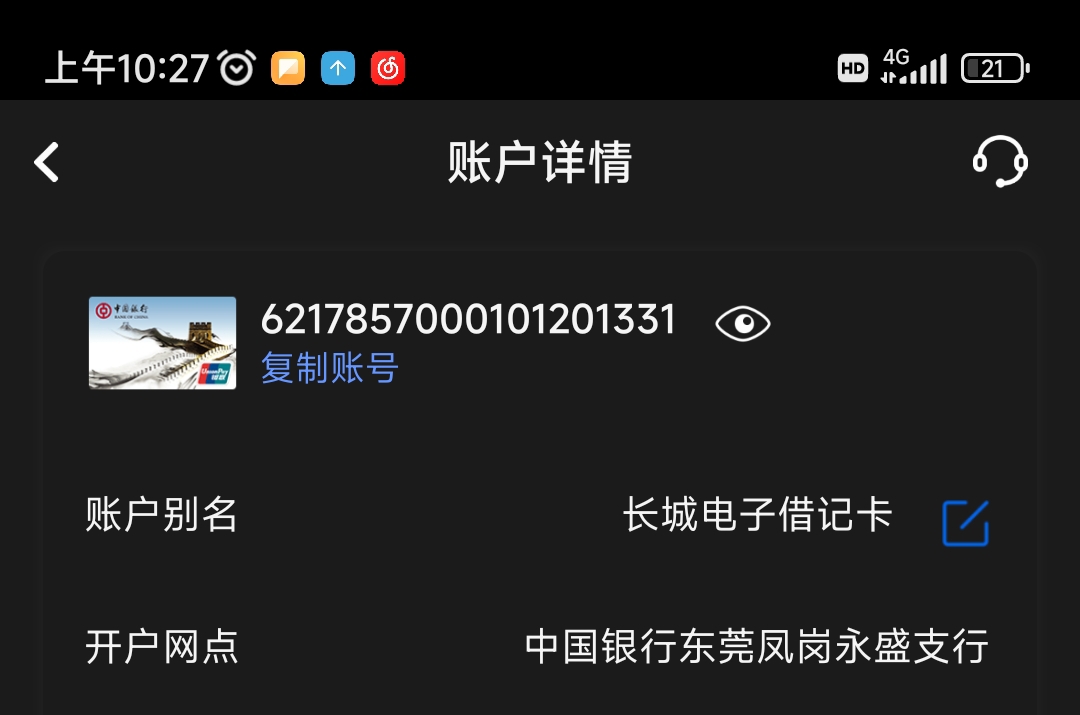Toggle account number visibility eye icon
Image resolution: width=1080 pixels, height=715 pixels.
(743, 323)
